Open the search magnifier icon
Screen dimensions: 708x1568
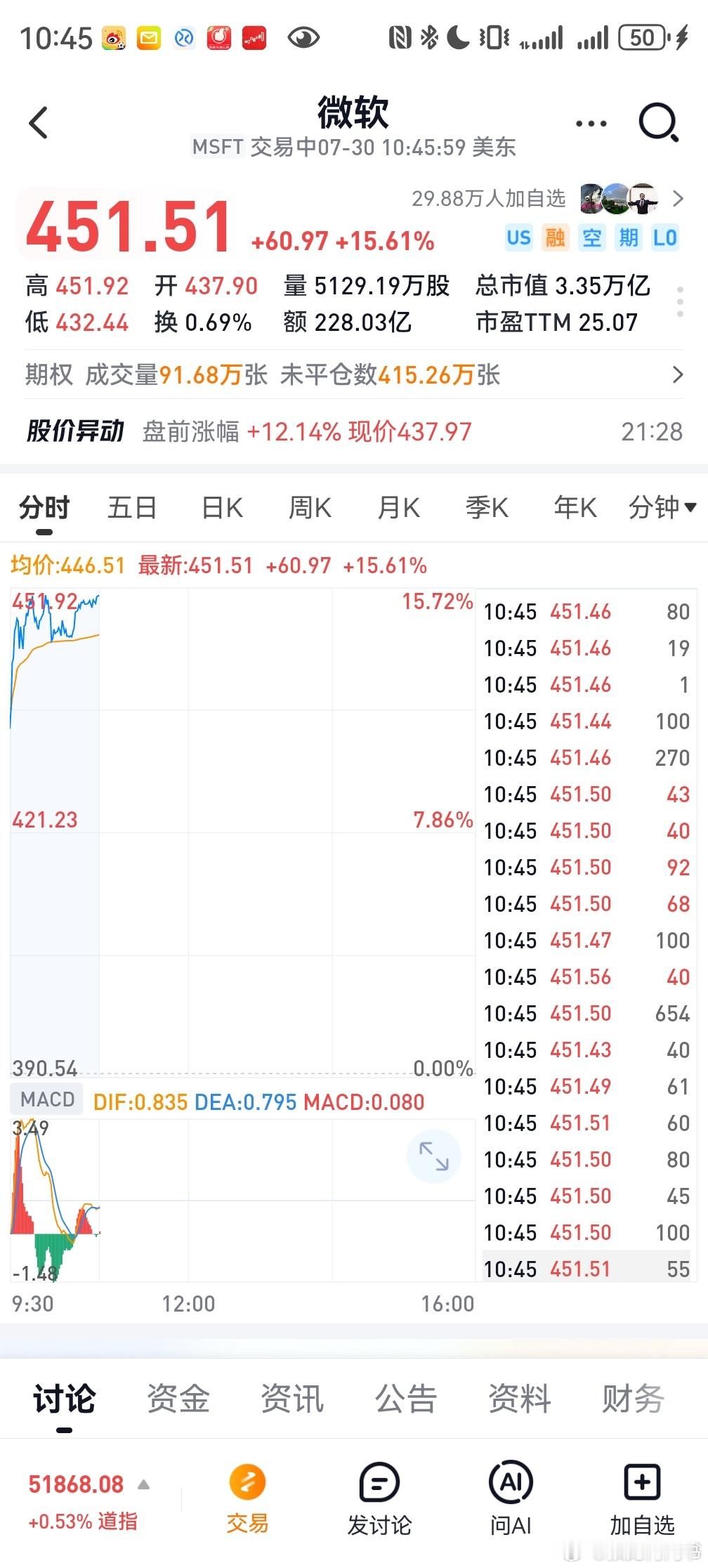pyautogui.click(x=658, y=123)
